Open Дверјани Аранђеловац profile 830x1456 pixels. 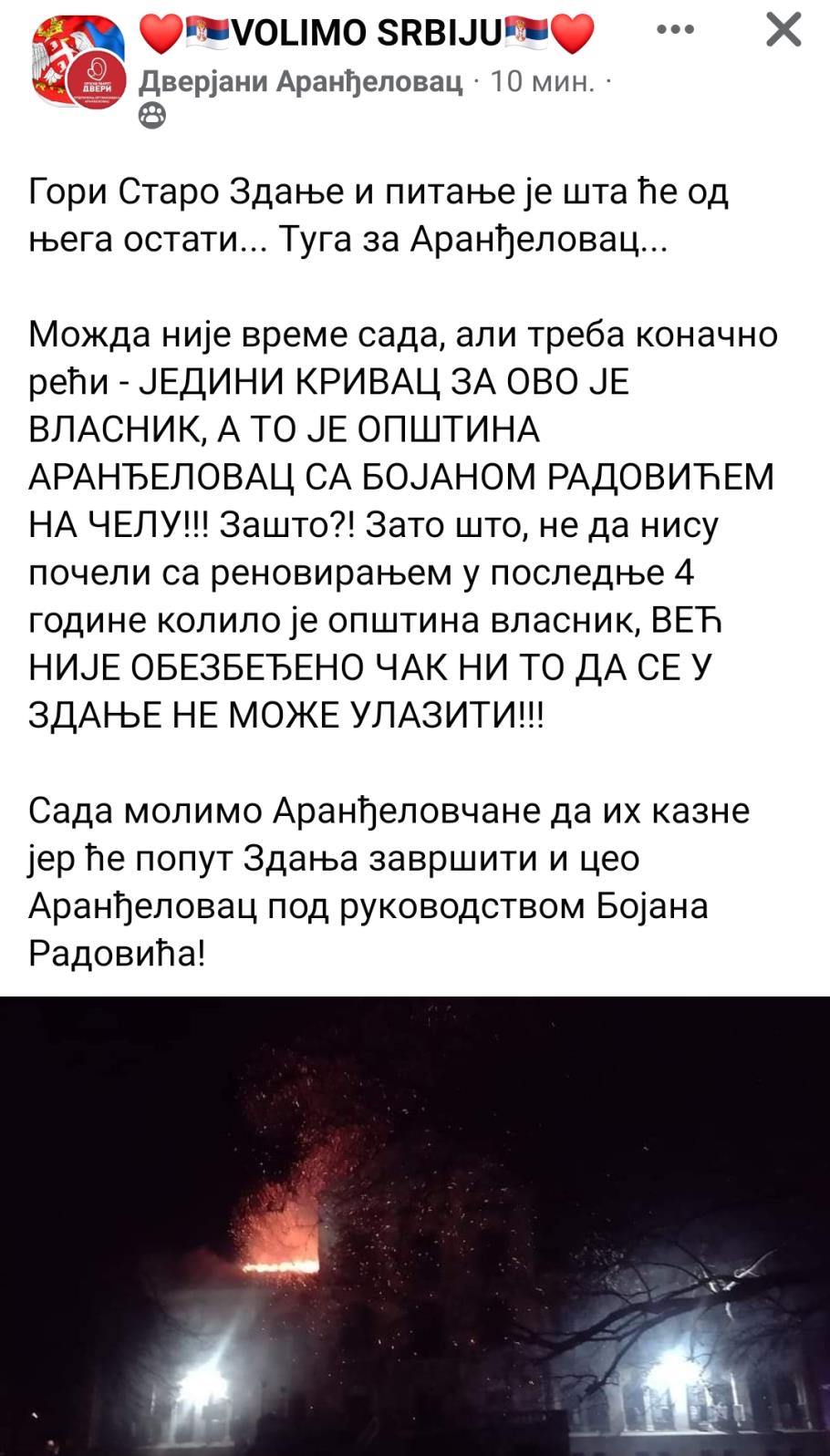click(x=301, y=82)
